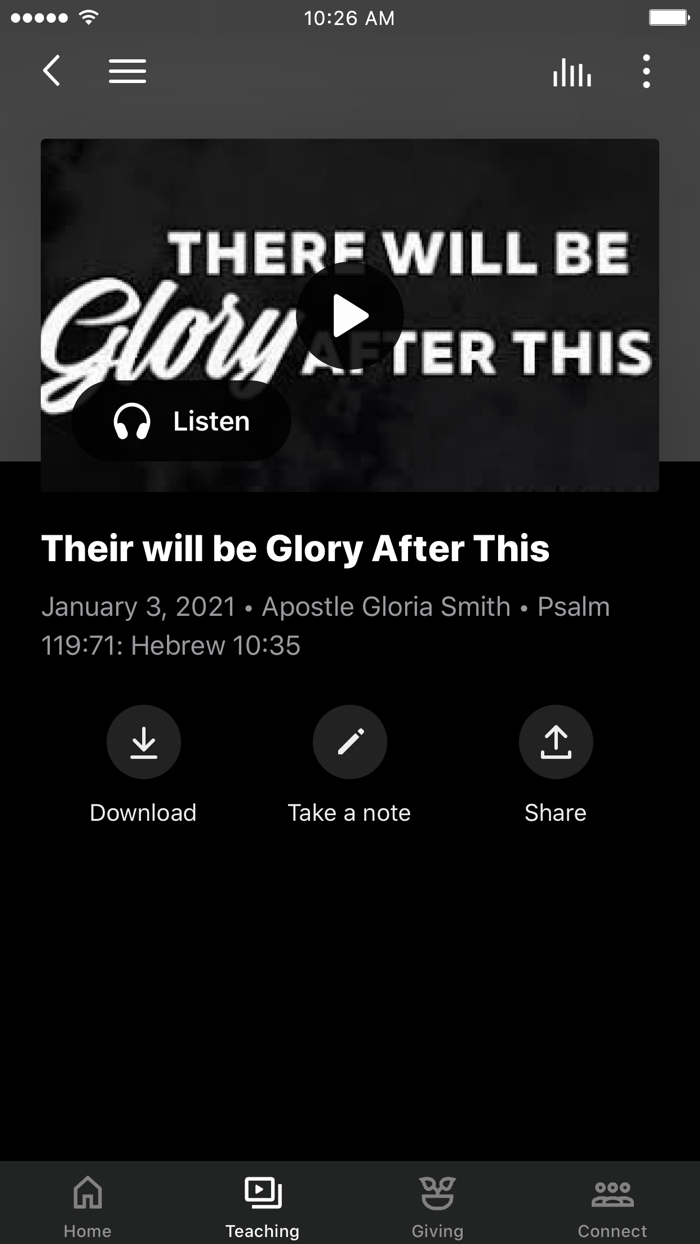
Task: Go back using the back arrow
Action: click(52, 71)
